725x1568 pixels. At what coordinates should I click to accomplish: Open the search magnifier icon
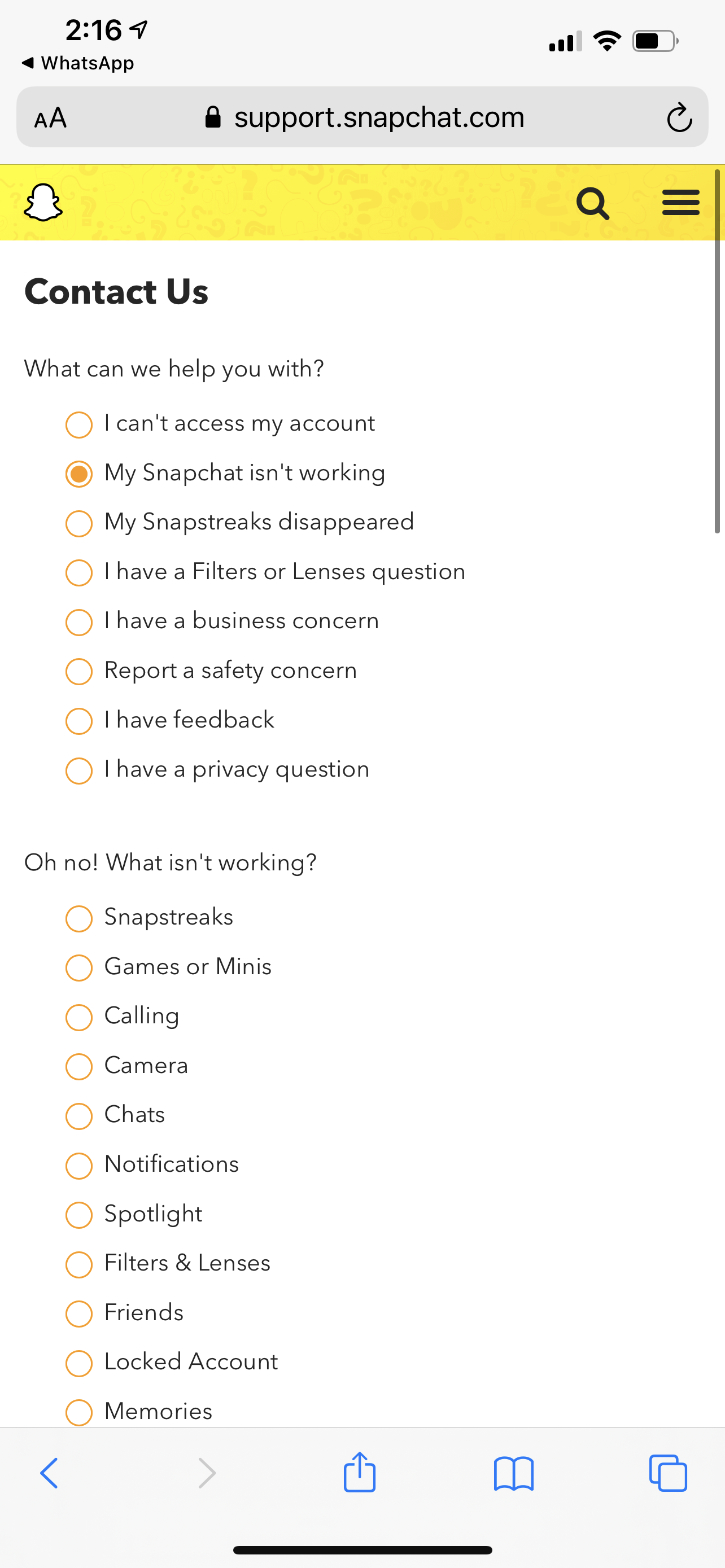tap(593, 203)
